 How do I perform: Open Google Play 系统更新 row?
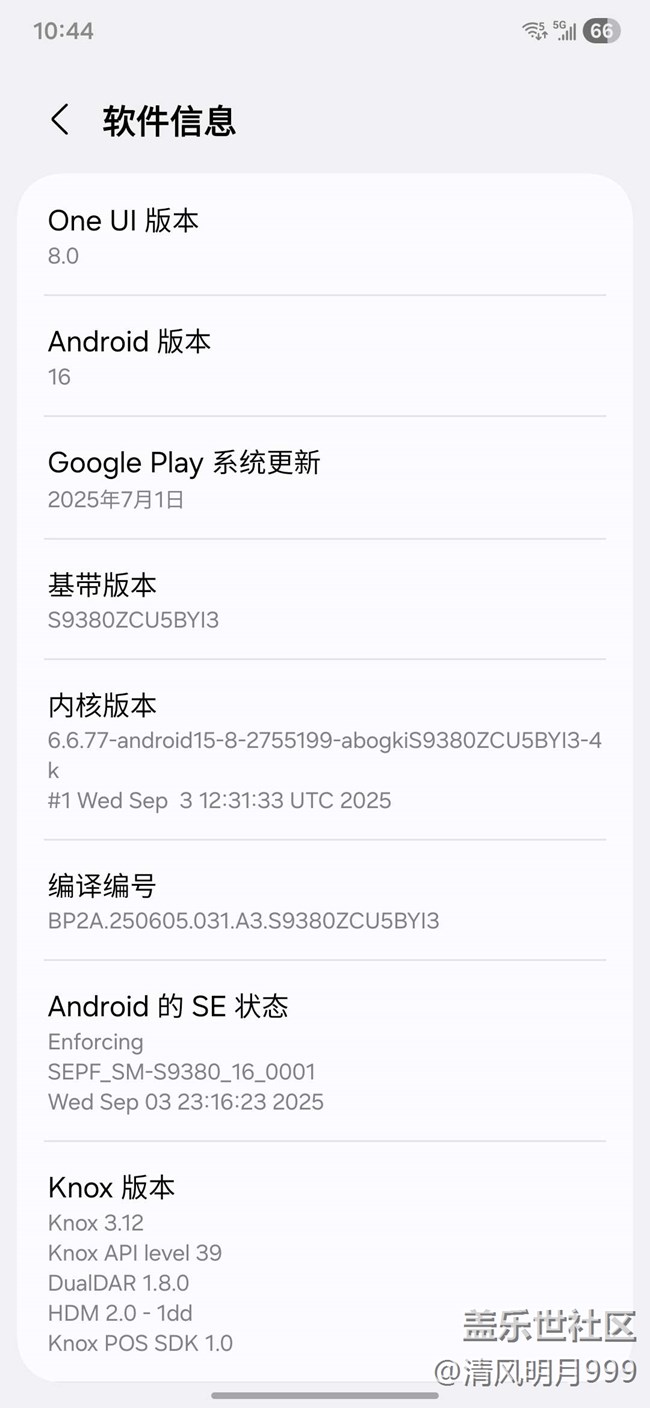324,479
